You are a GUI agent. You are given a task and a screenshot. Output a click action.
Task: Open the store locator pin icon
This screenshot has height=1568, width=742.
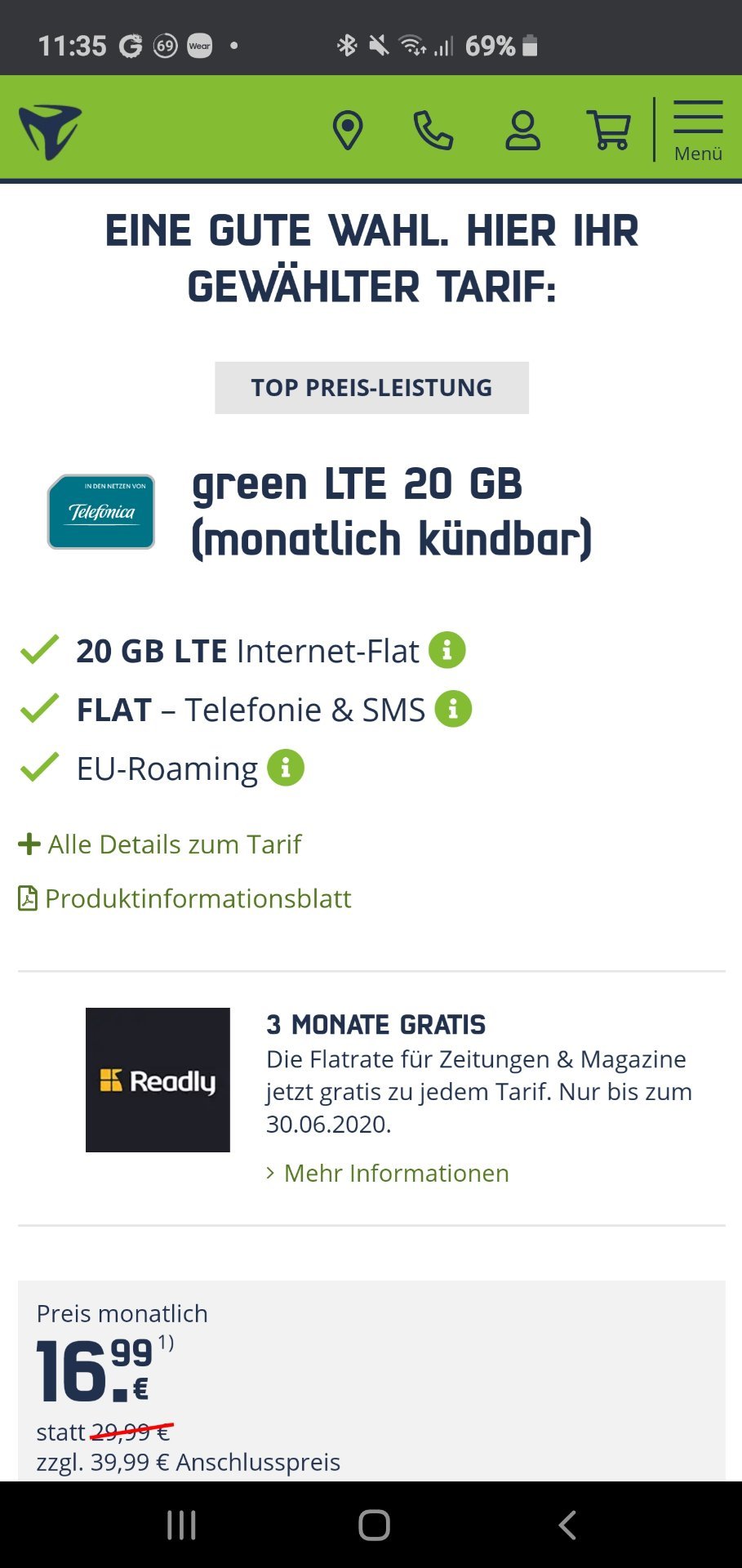point(348,131)
